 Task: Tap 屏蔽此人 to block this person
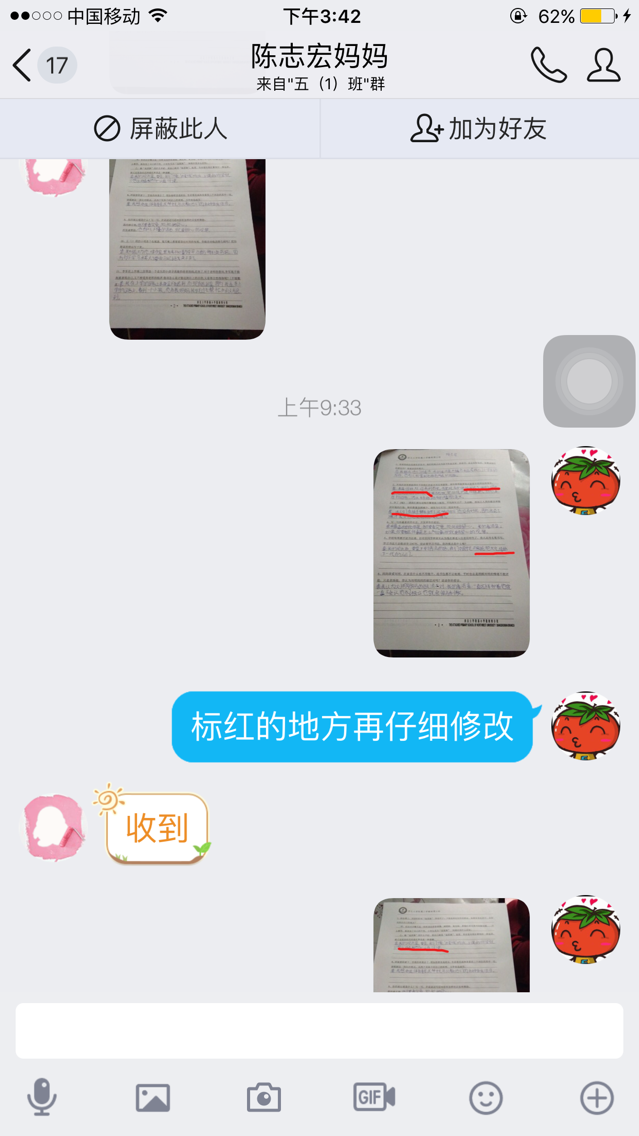coord(160,129)
